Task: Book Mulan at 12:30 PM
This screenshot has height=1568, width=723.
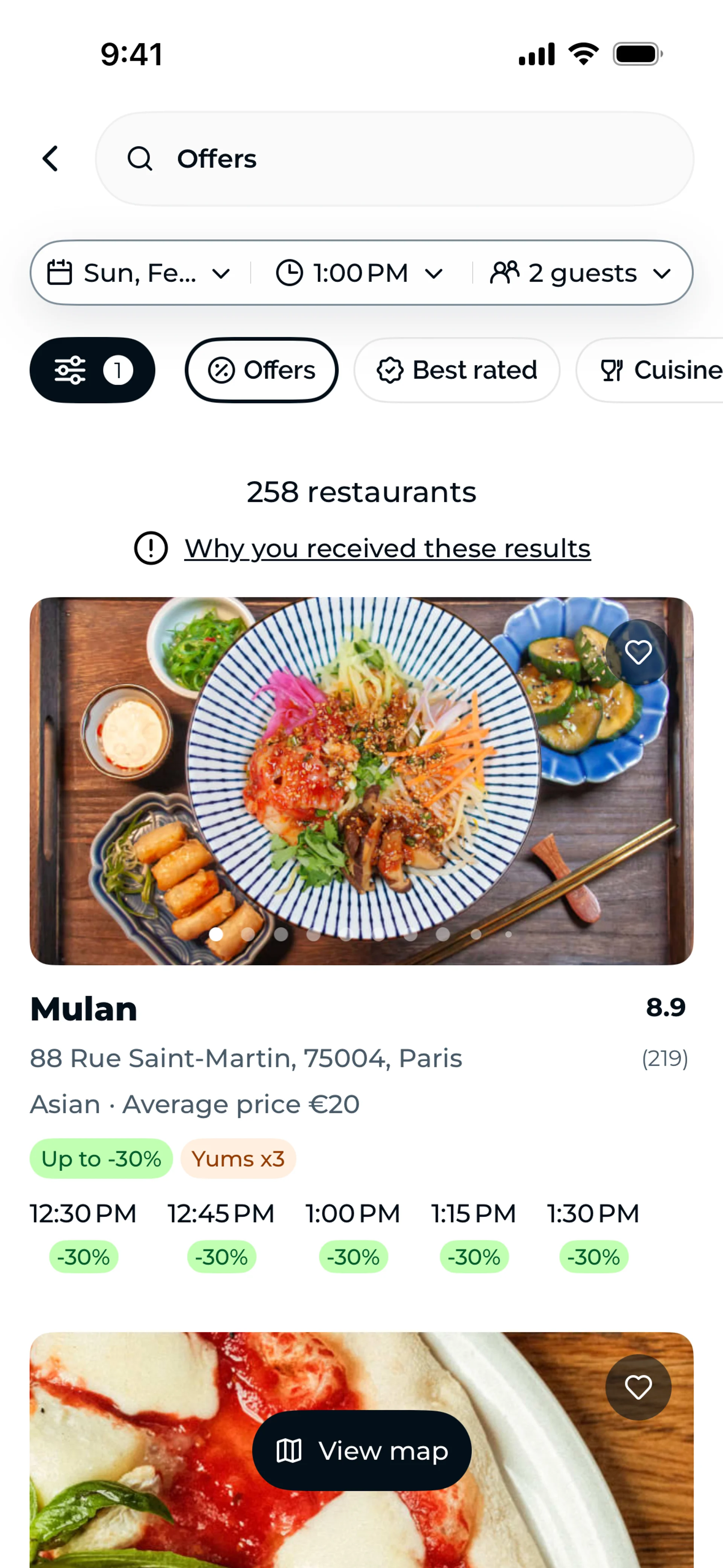Action: (83, 1236)
